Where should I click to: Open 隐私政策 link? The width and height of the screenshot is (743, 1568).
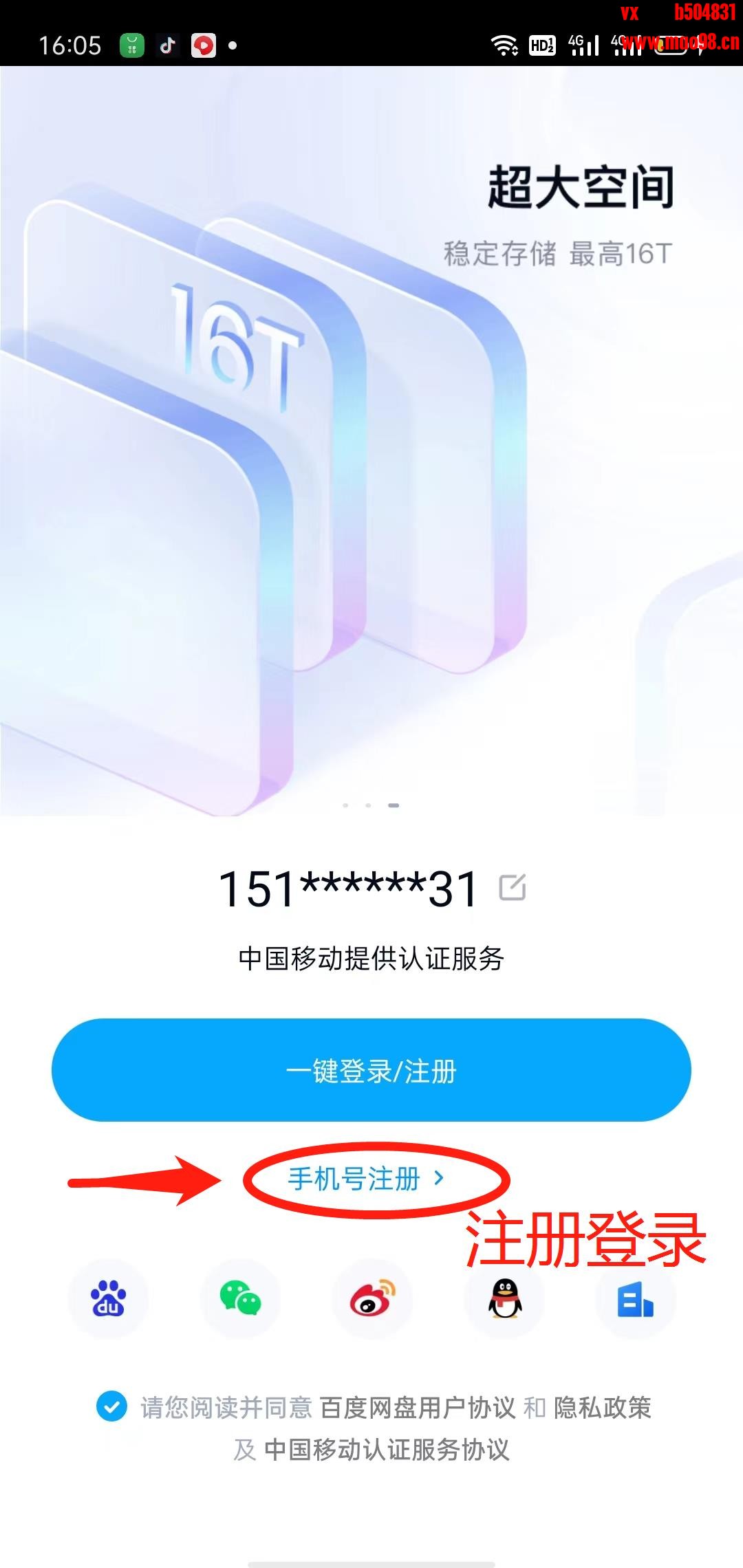coord(603,1408)
